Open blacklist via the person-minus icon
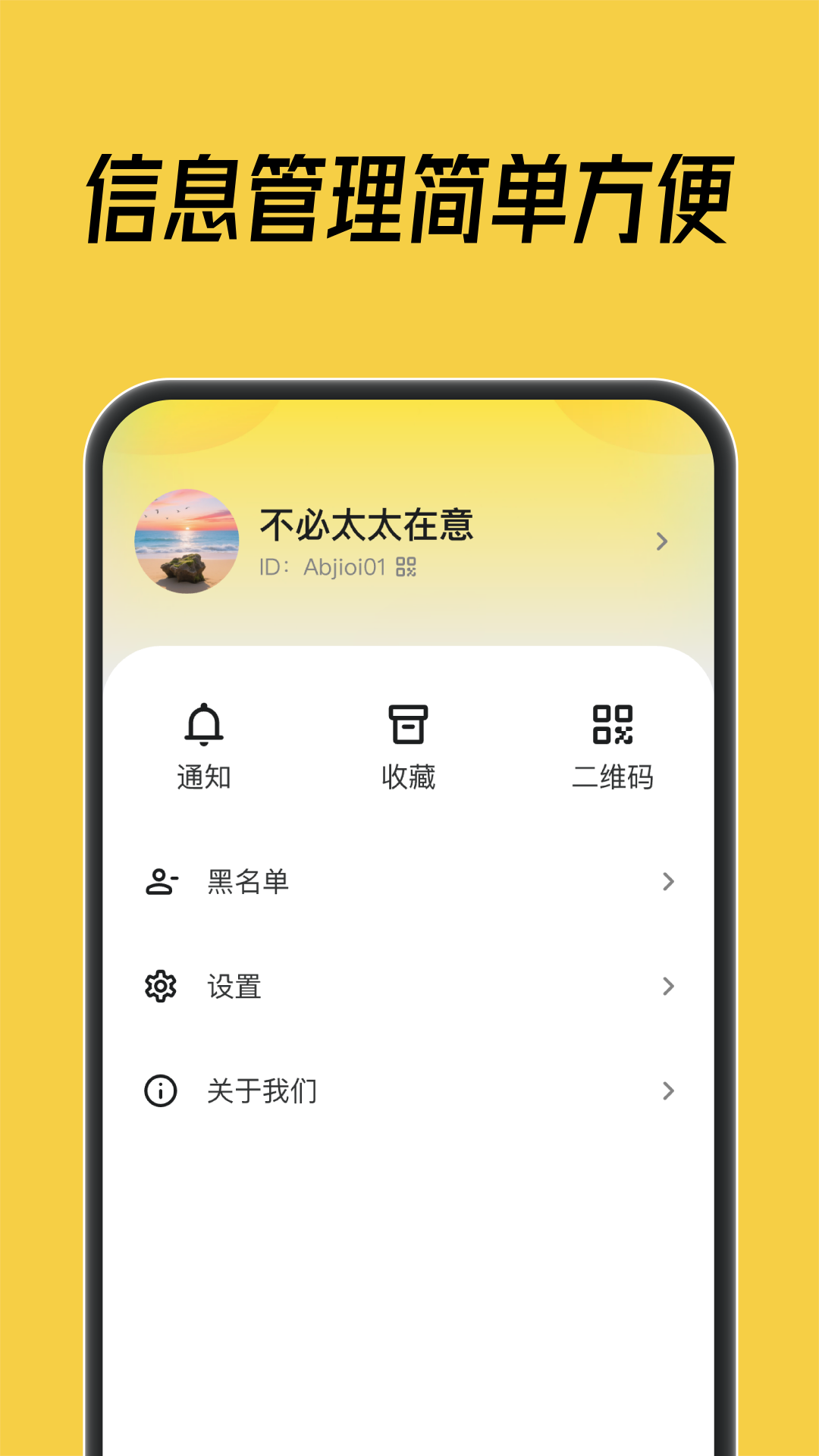 click(159, 881)
